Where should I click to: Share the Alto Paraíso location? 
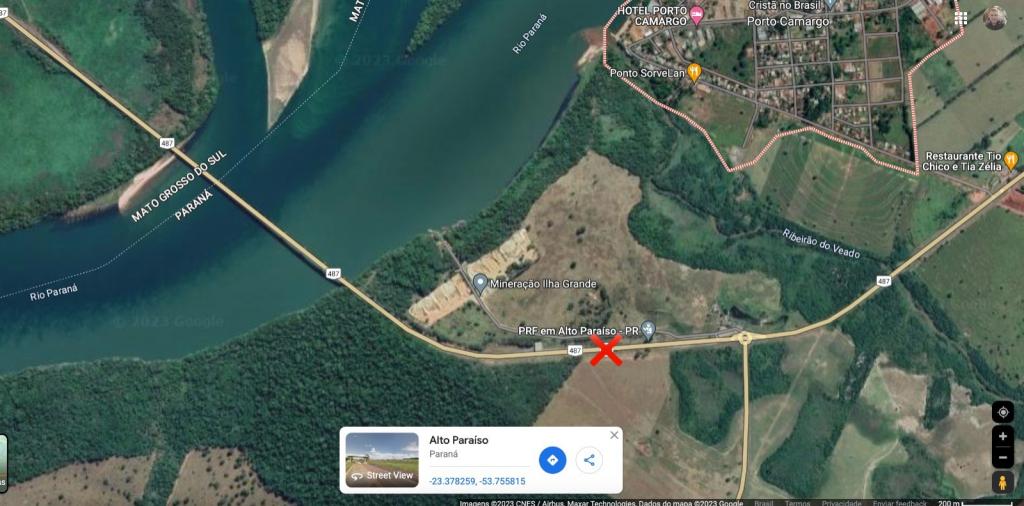coord(590,460)
